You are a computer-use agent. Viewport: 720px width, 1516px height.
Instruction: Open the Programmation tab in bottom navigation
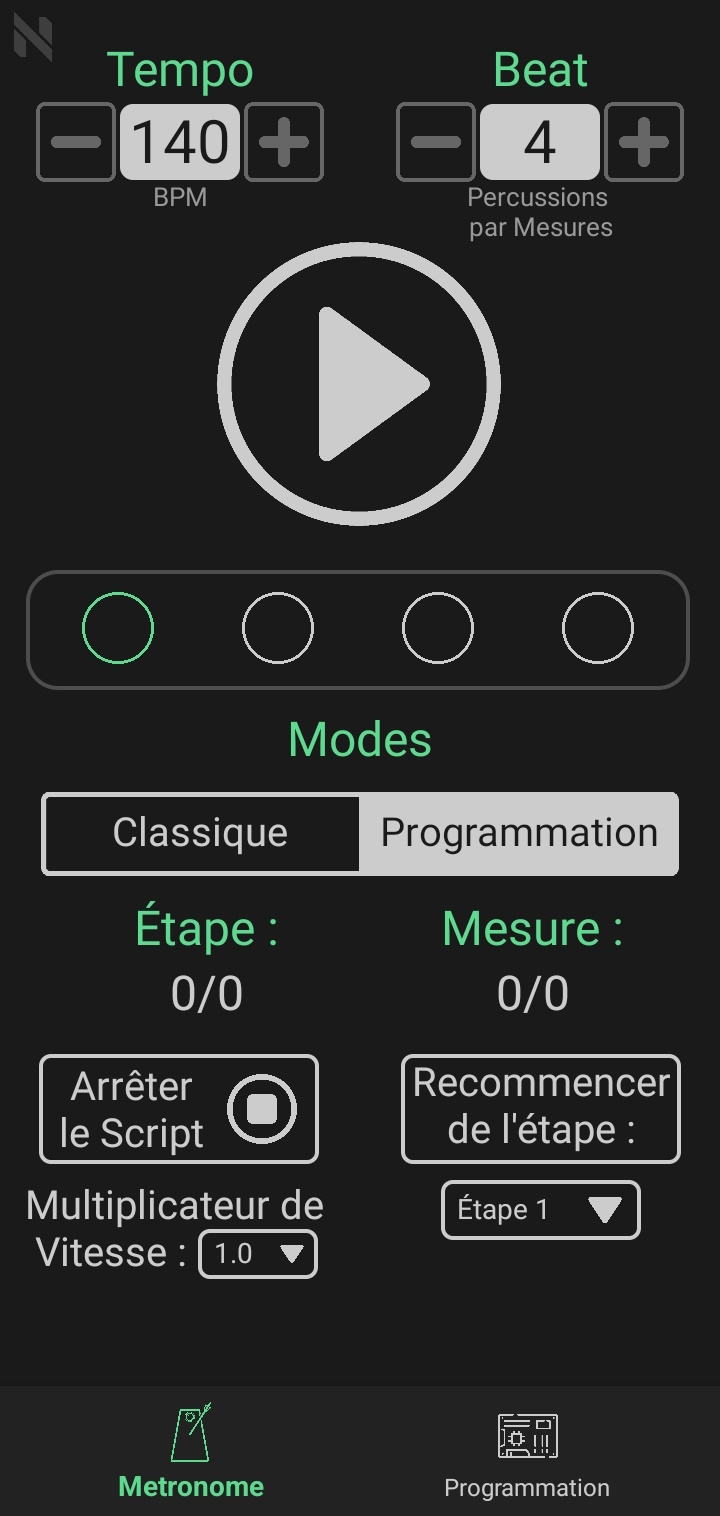(527, 1452)
